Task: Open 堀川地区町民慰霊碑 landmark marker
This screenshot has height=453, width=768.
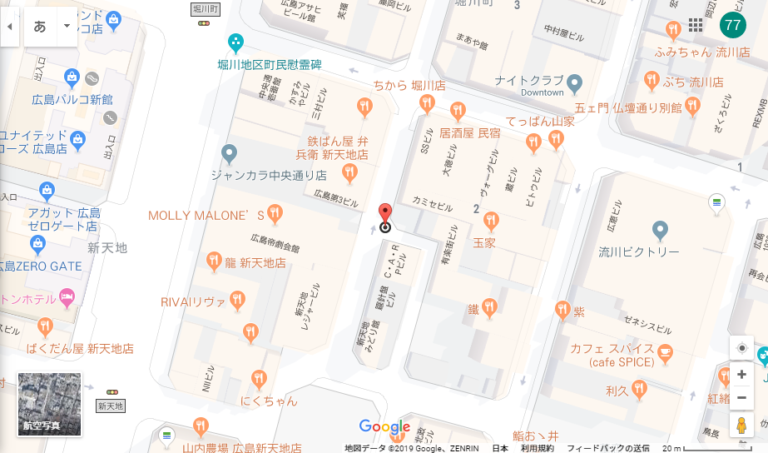Action: (235, 43)
